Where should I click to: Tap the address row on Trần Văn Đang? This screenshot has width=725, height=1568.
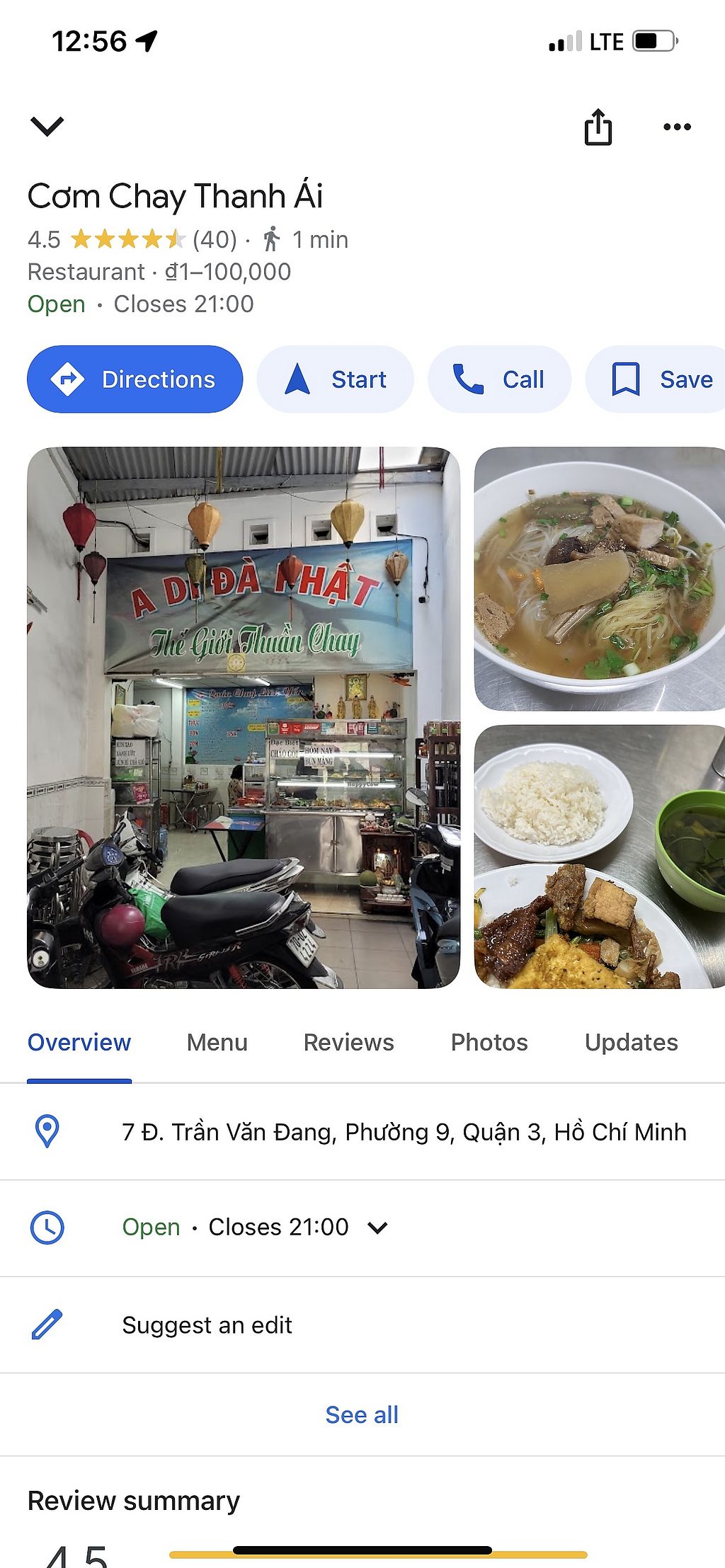tap(404, 1132)
